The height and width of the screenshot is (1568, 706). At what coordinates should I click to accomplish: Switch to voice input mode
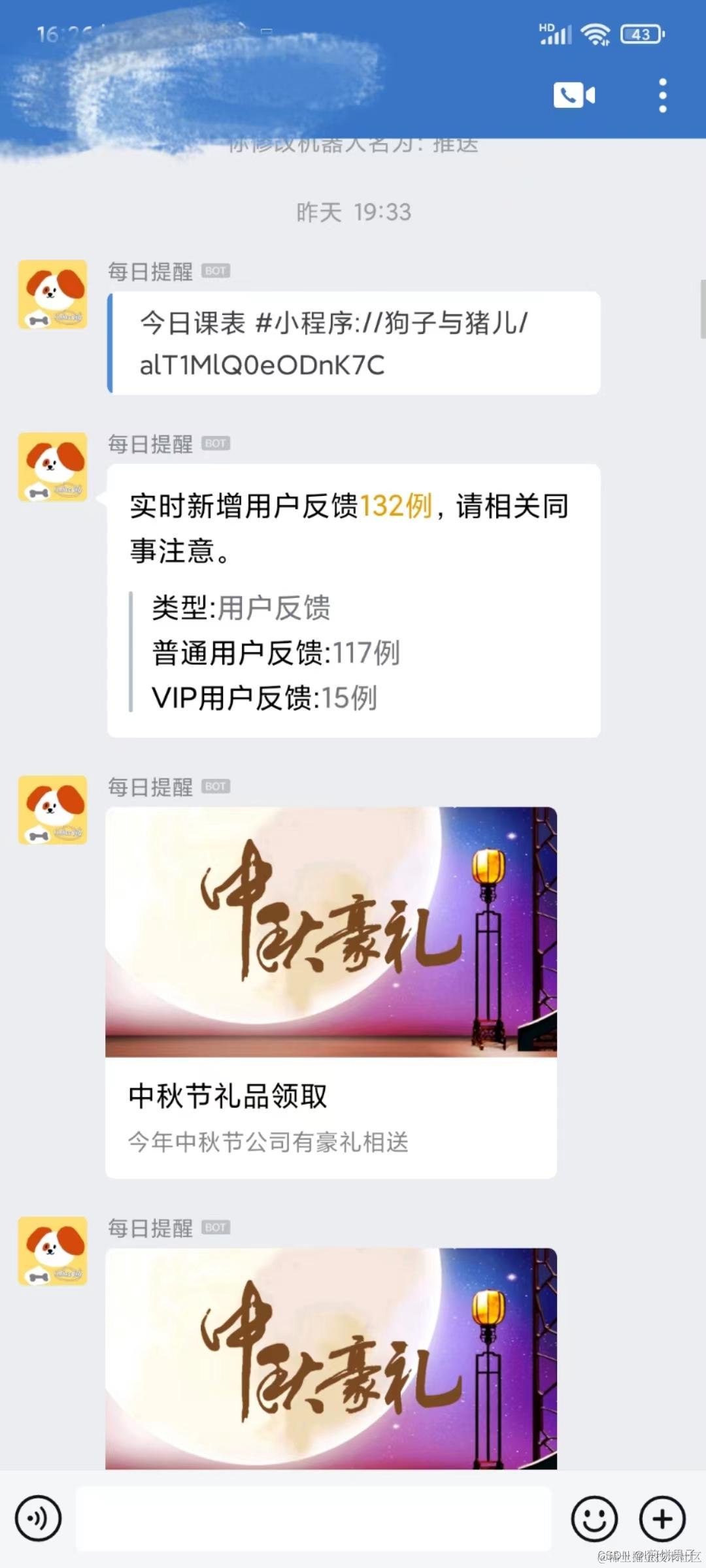coord(39,1518)
